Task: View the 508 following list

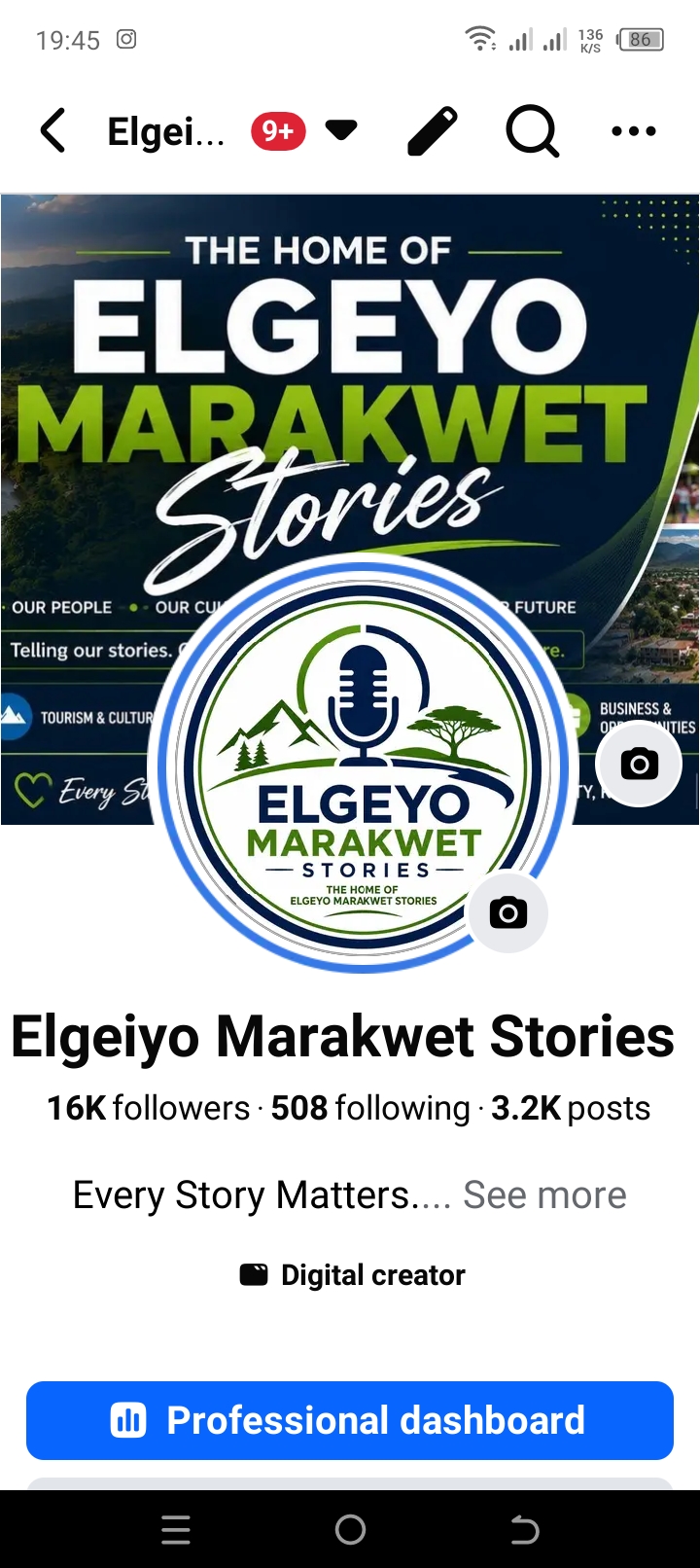Action: click(370, 1108)
